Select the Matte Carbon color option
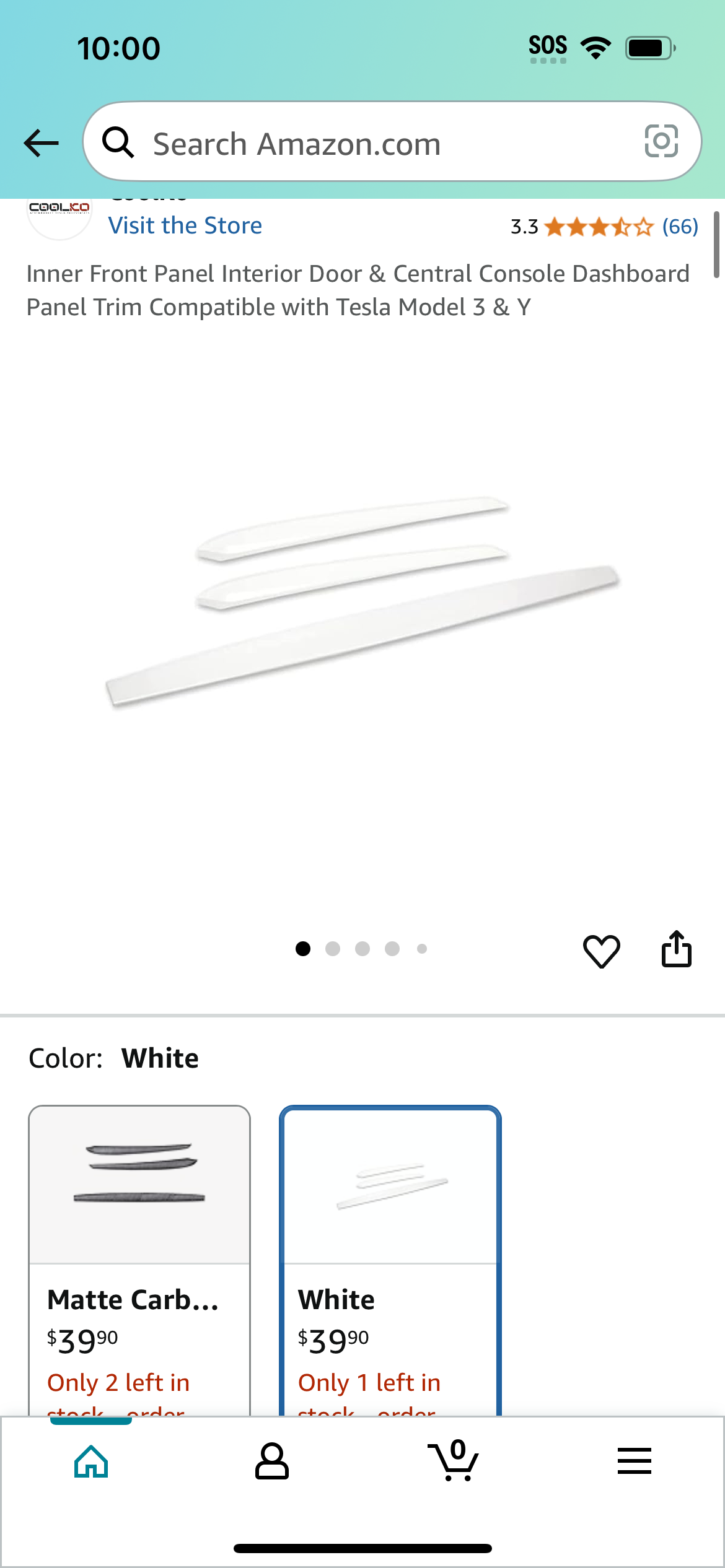Image resolution: width=725 pixels, height=1568 pixels. 139,1260
